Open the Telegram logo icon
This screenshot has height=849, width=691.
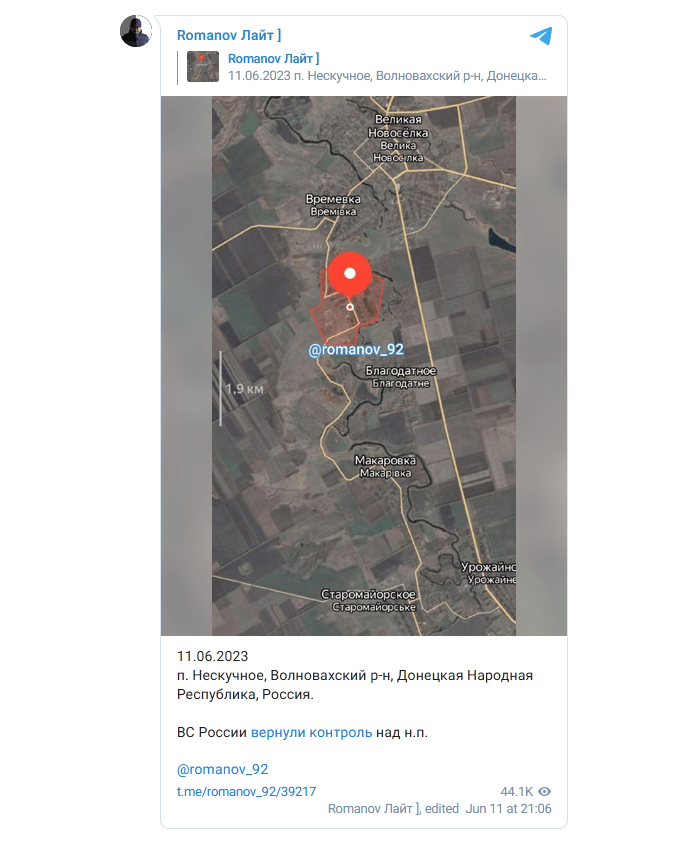(541, 37)
